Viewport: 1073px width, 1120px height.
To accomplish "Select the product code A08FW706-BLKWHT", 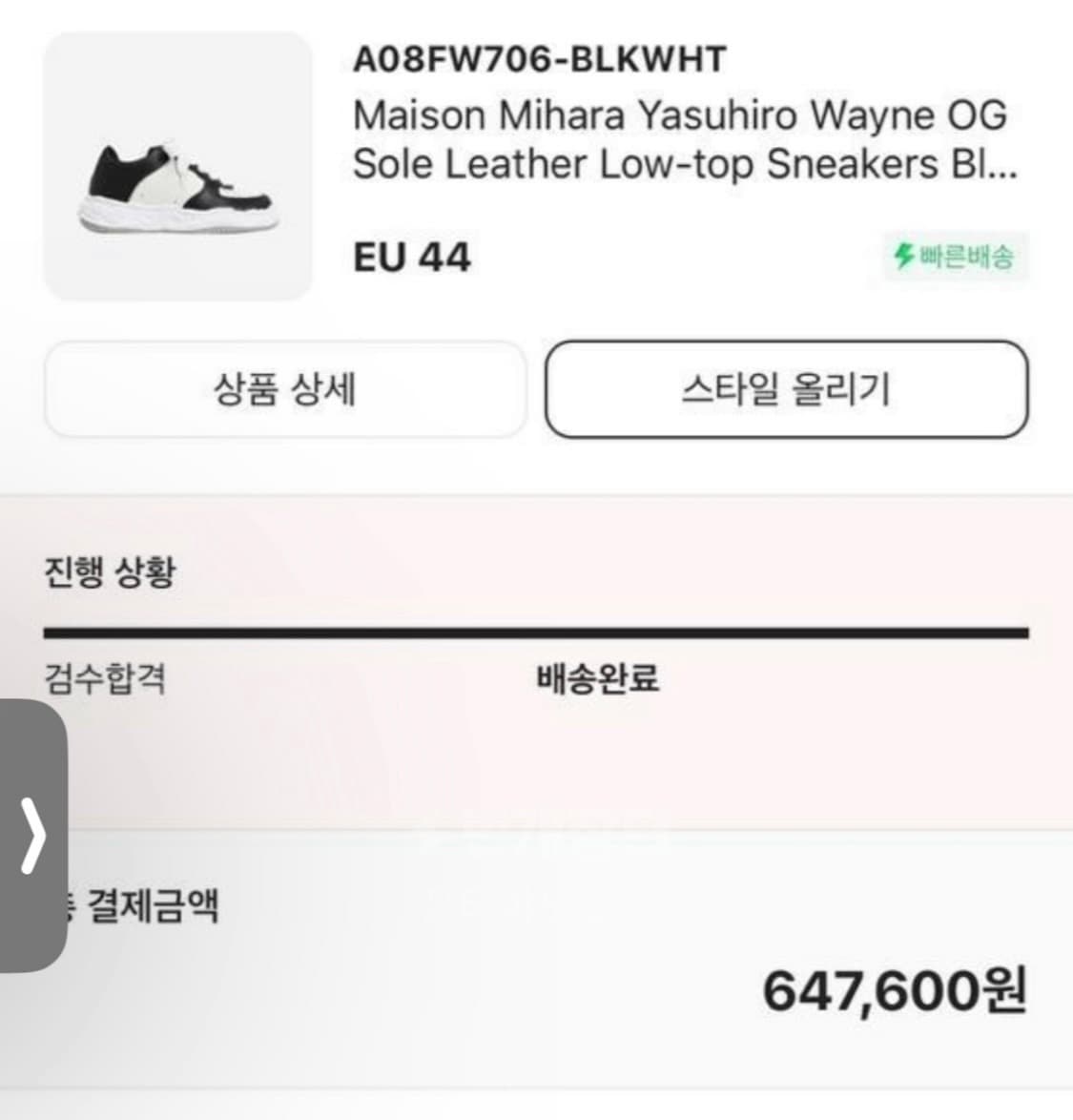I will click(538, 59).
